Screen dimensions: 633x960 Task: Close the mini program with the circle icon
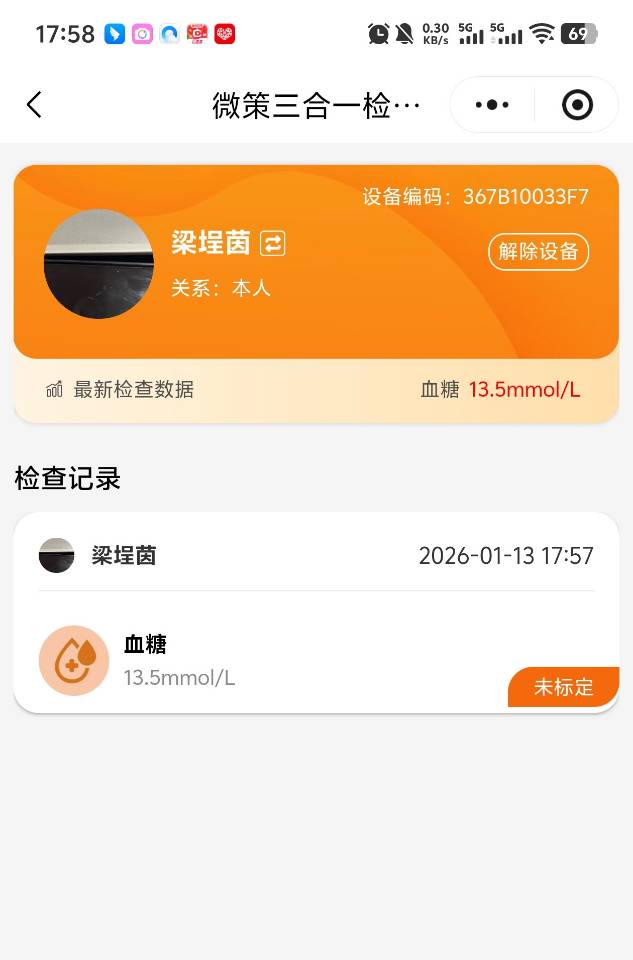[577, 105]
